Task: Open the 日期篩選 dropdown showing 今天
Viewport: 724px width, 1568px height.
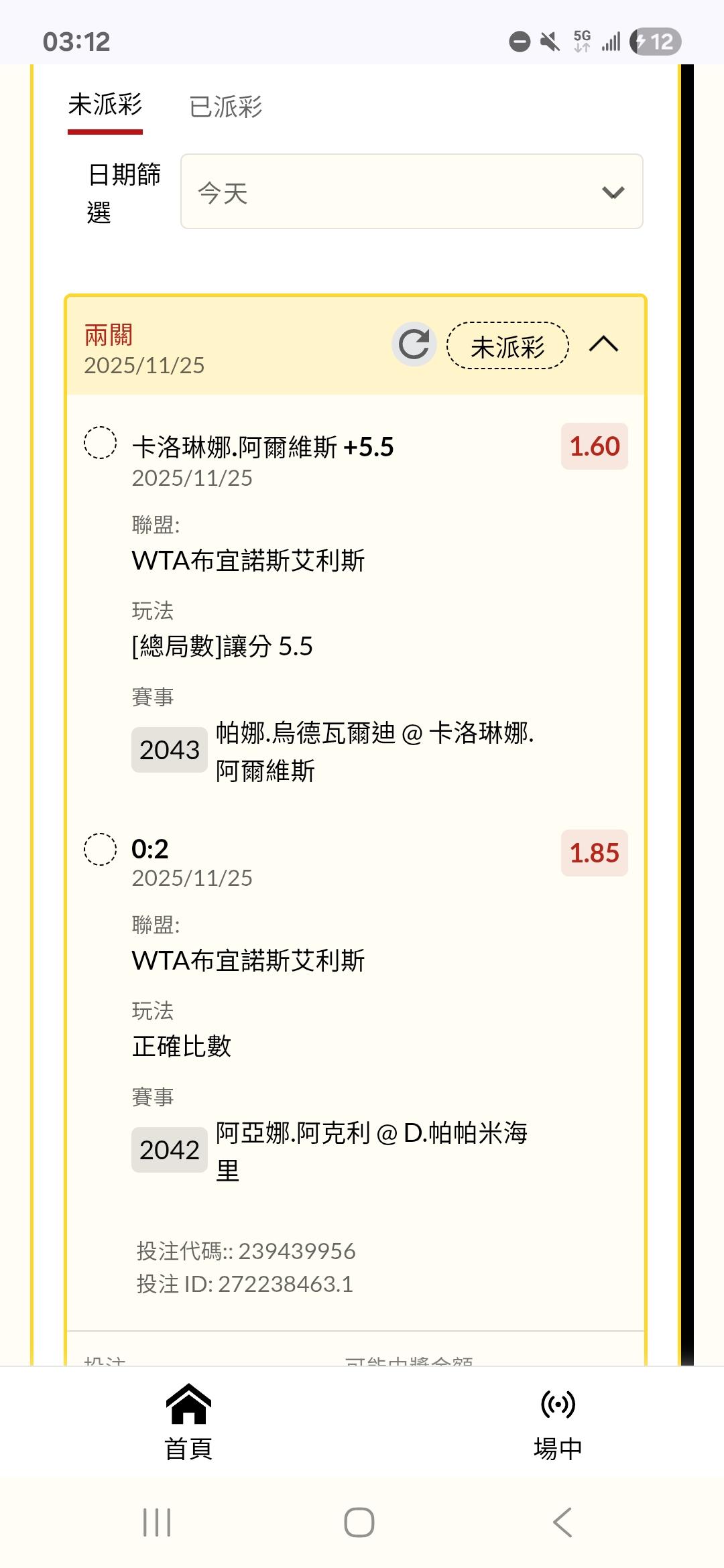Action: coord(412,192)
